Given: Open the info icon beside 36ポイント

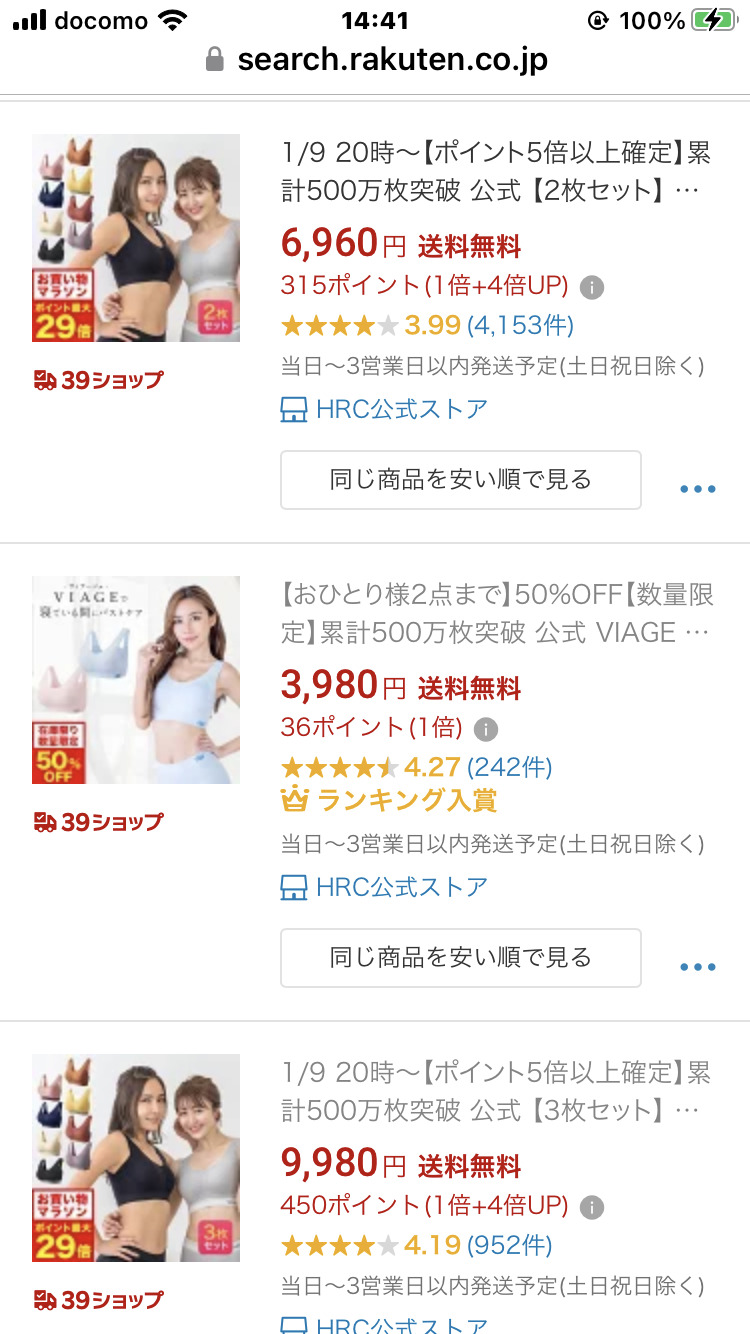Looking at the screenshot, I should (x=485, y=729).
